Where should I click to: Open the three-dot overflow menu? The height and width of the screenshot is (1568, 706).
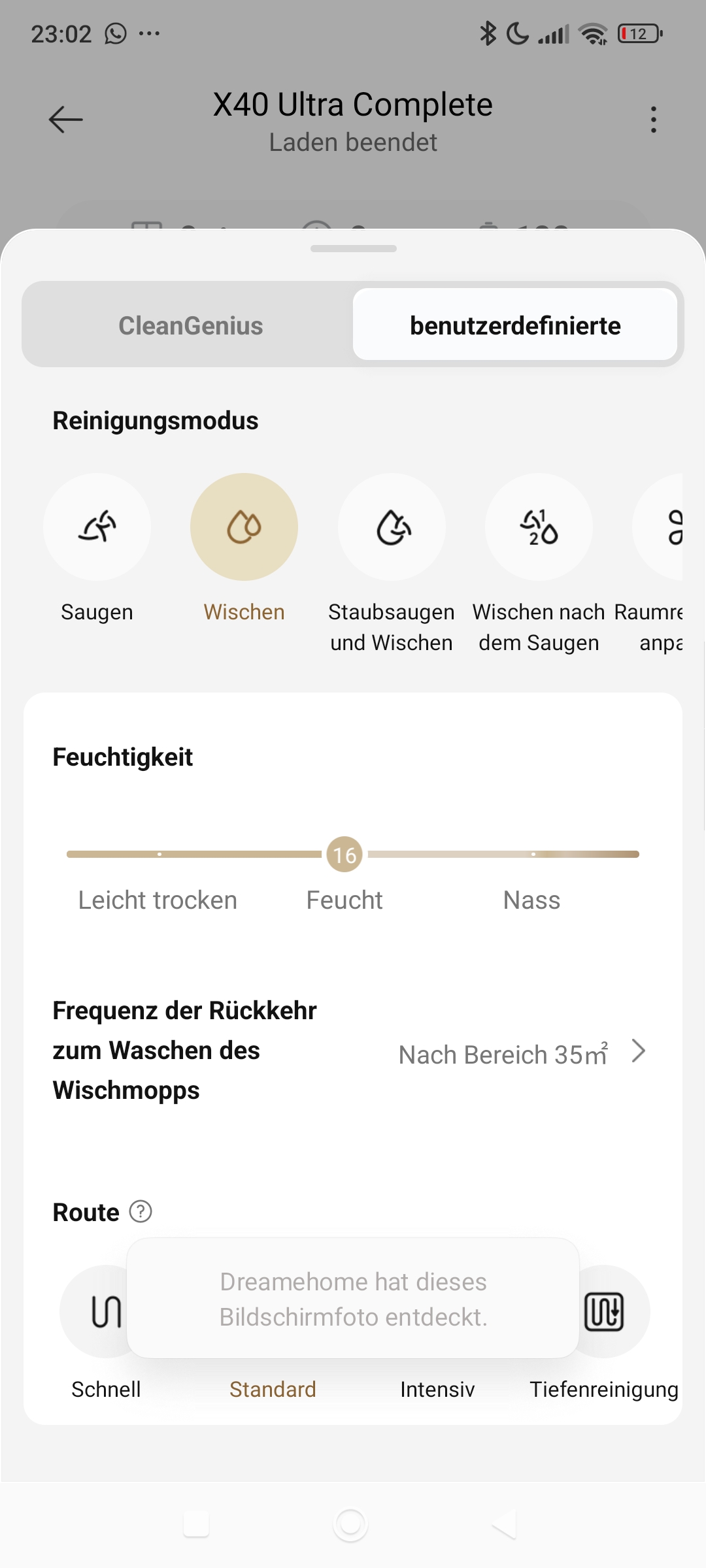click(653, 120)
